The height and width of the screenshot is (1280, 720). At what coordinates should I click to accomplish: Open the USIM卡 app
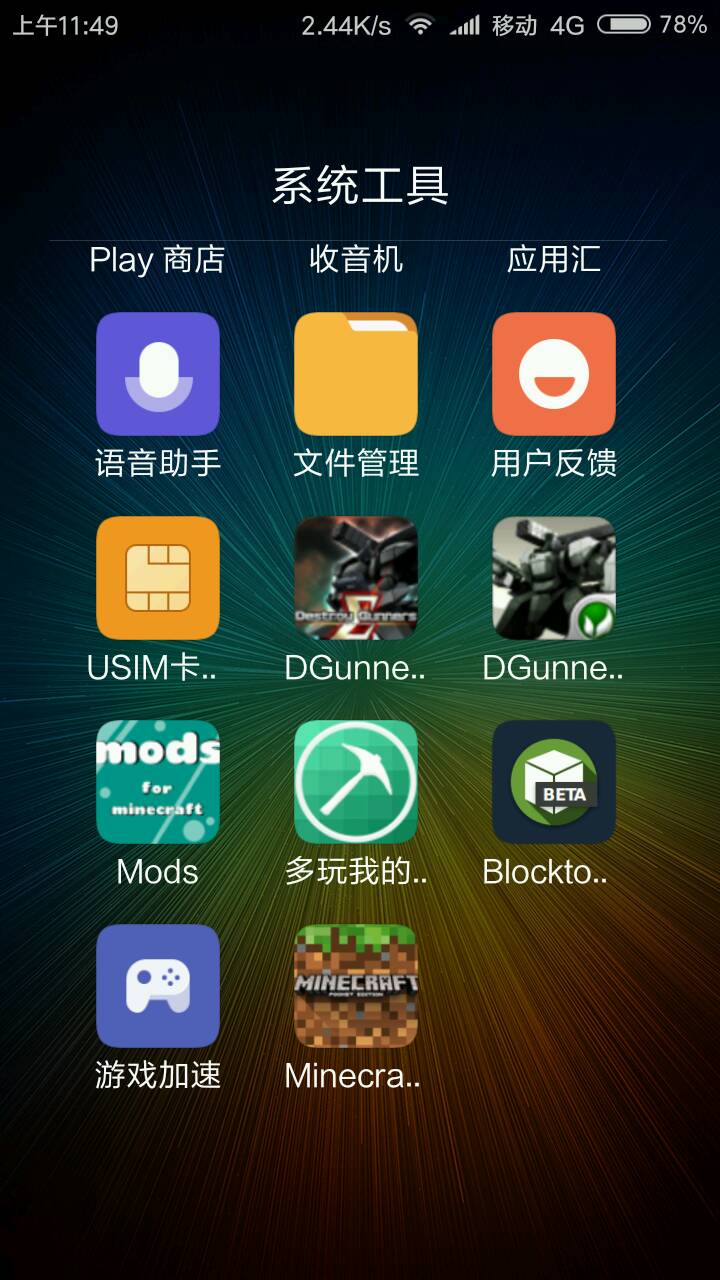coord(158,578)
